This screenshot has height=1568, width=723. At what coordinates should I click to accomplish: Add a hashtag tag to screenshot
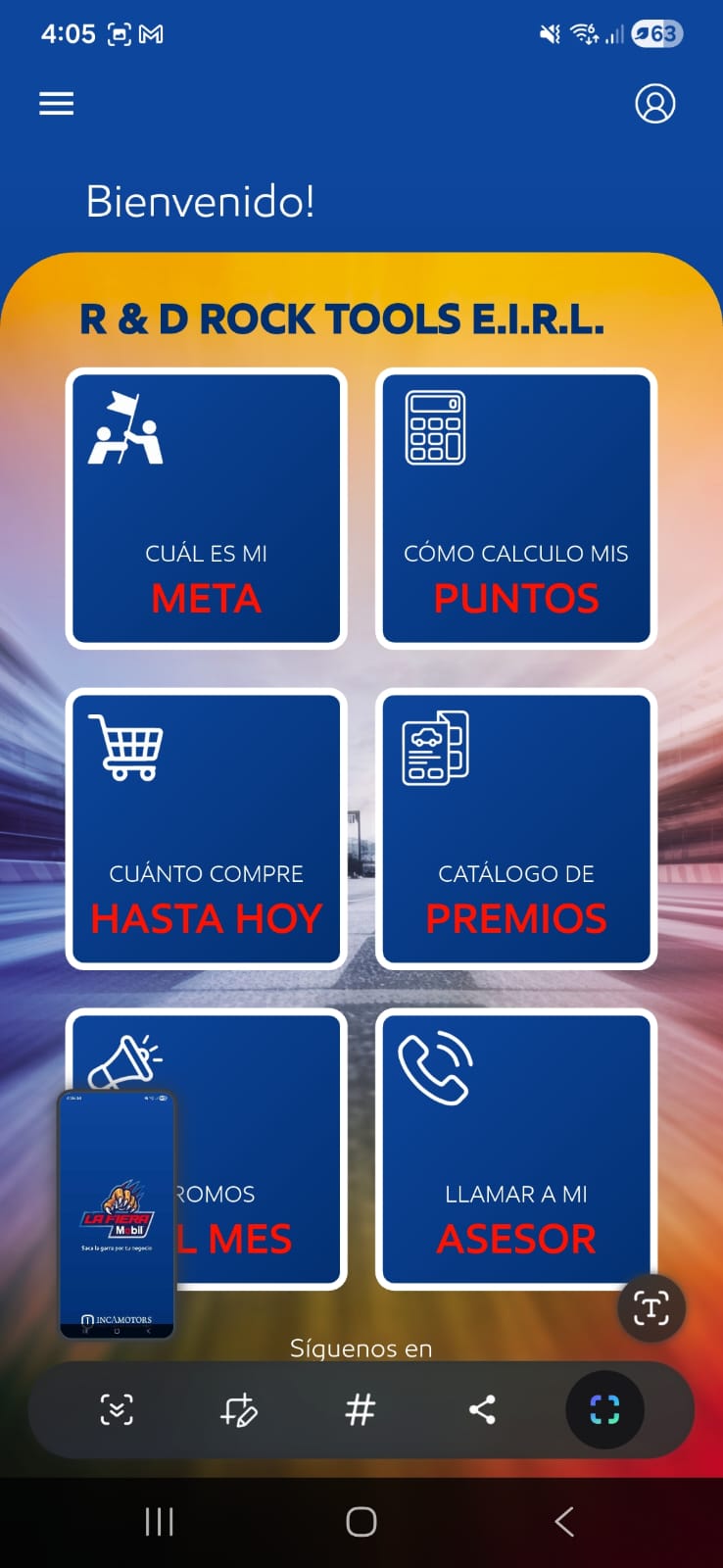361,1410
